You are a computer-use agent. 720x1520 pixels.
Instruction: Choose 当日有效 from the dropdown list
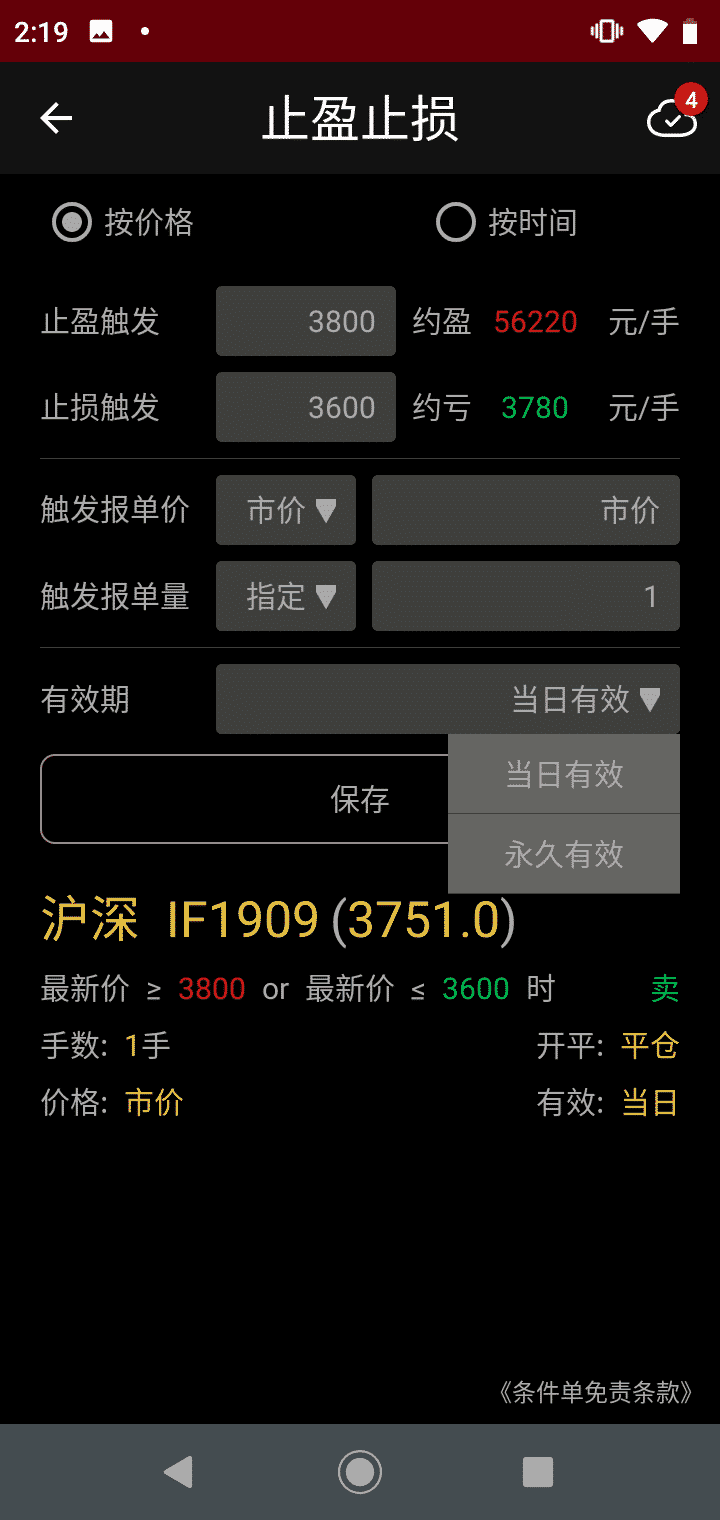(564, 774)
